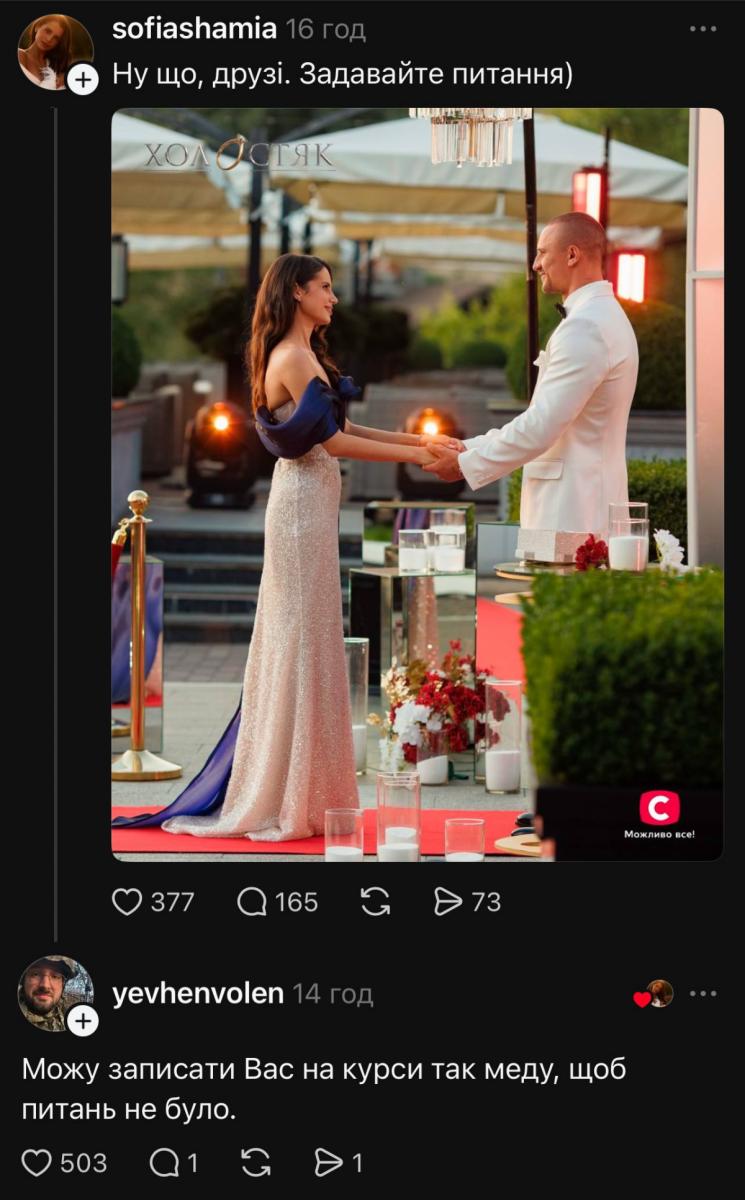
Task: Open yevhenvolen's profile avatar
Action: (x=54, y=992)
